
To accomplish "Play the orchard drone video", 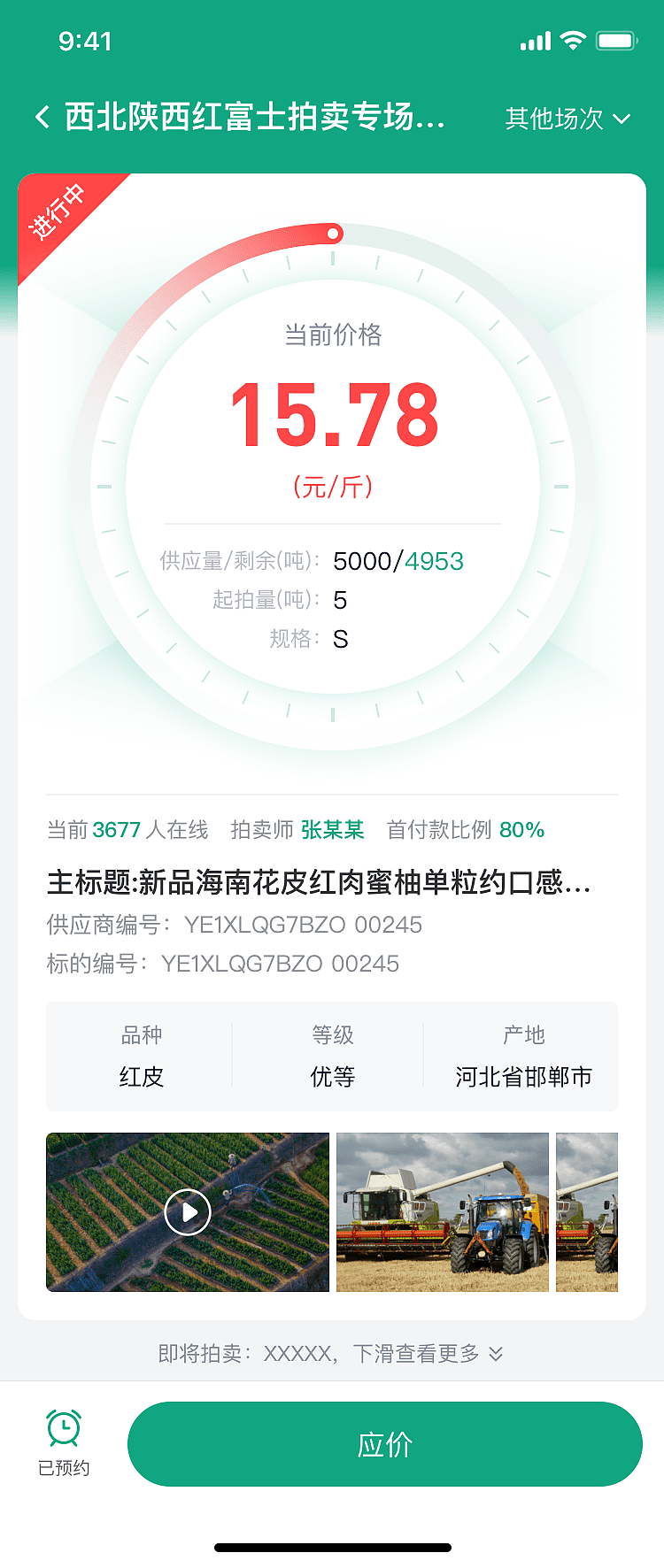I will pyautogui.click(x=187, y=1212).
